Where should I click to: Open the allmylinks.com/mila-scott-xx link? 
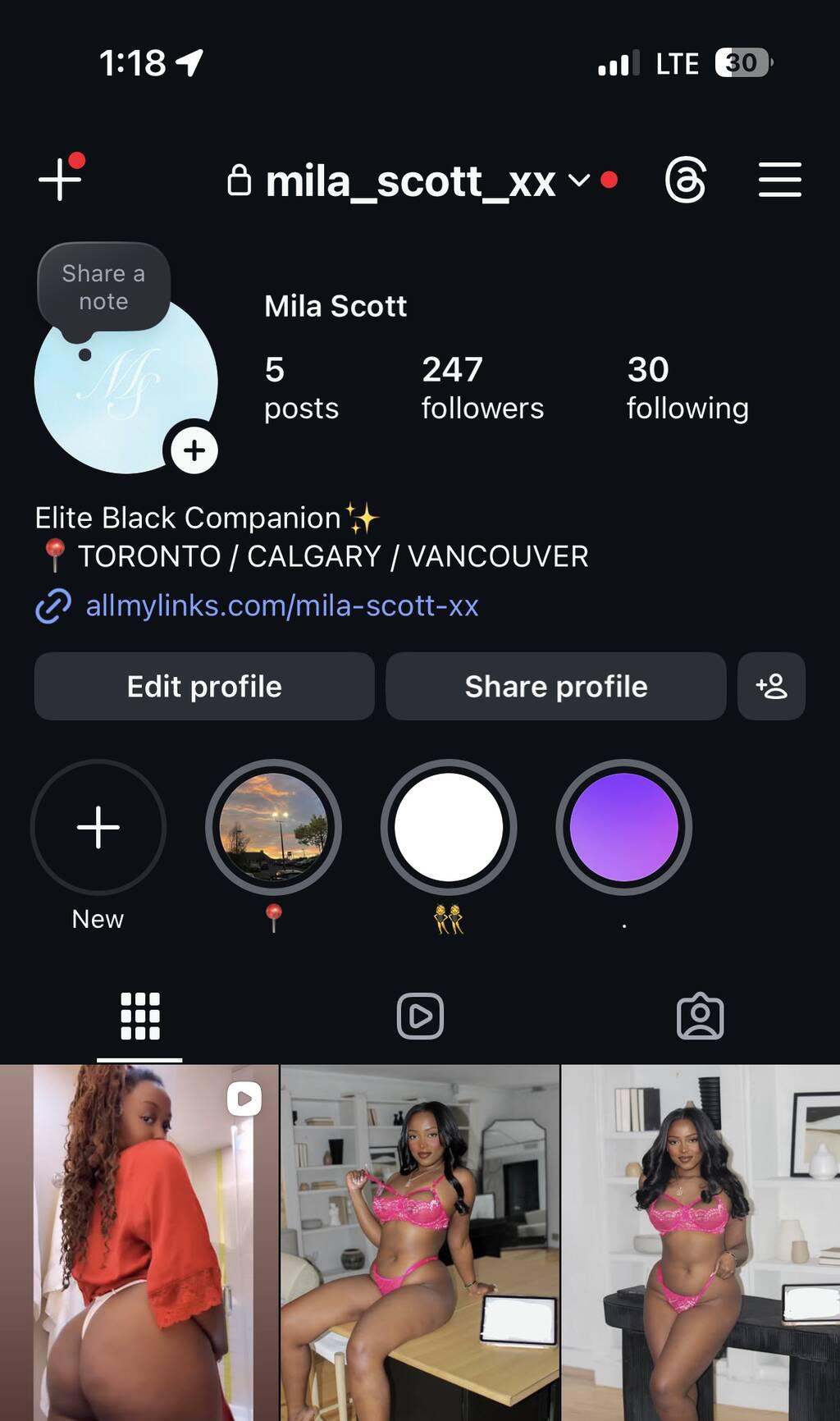(281, 605)
